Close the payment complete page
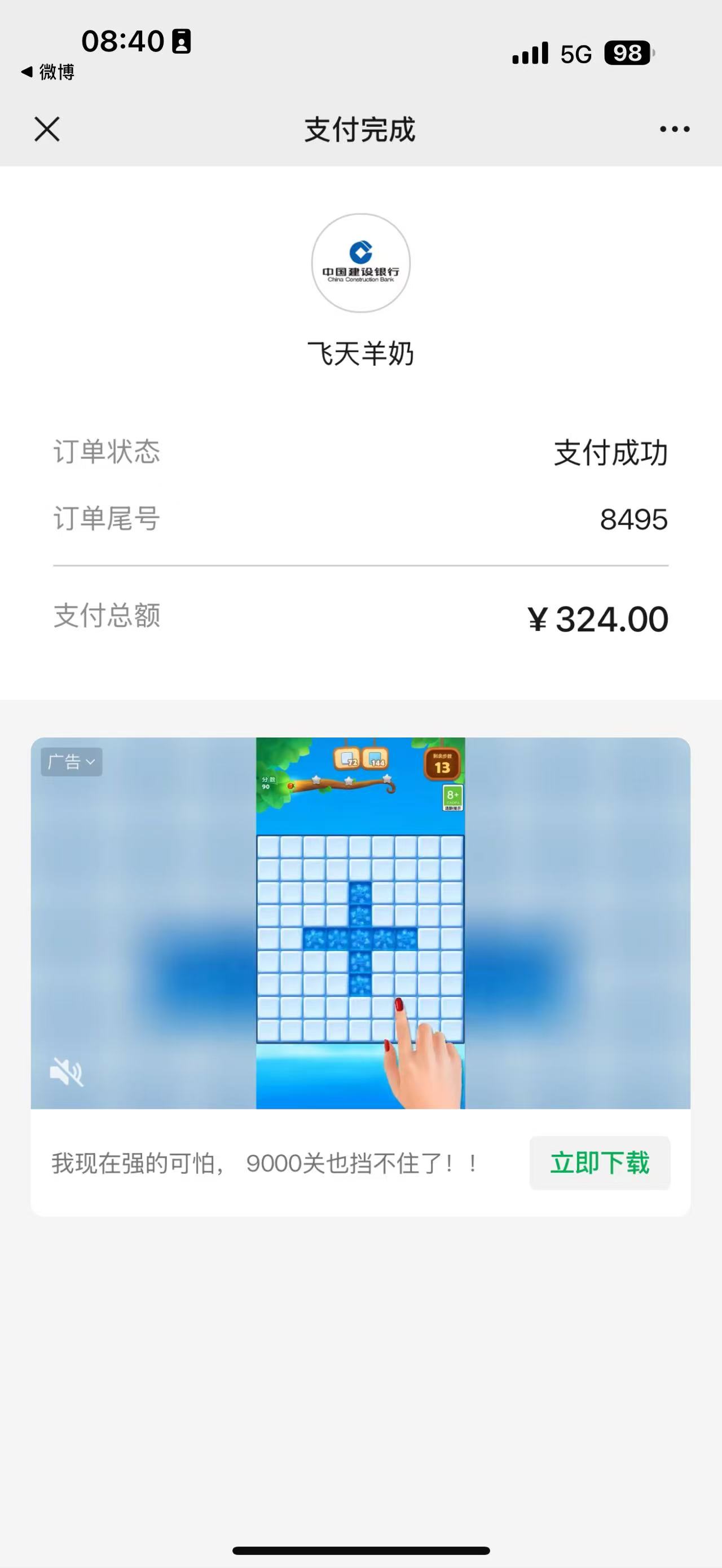This screenshot has width=722, height=1568. coord(47,129)
